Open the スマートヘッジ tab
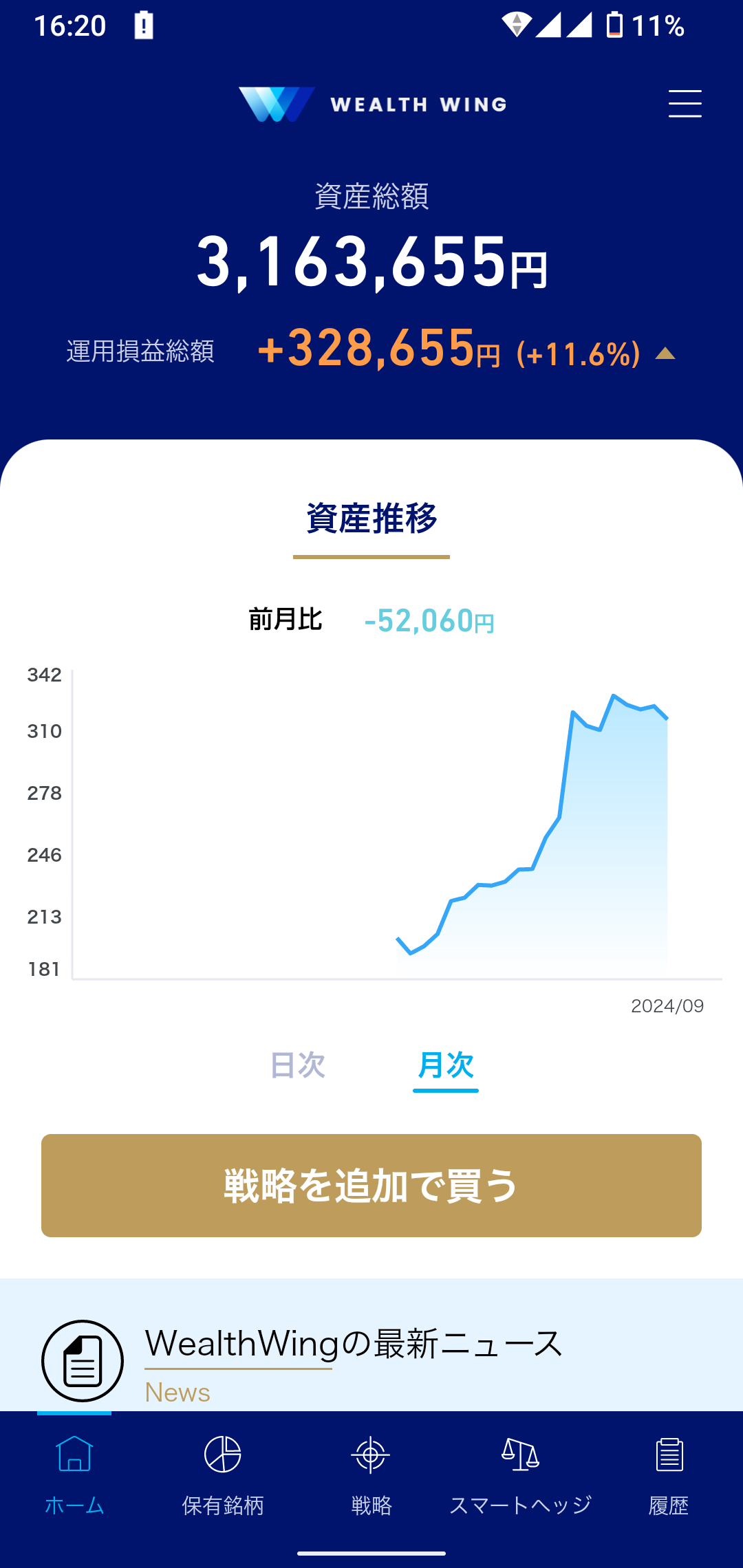 pyautogui.click(x=520, y=1472)
